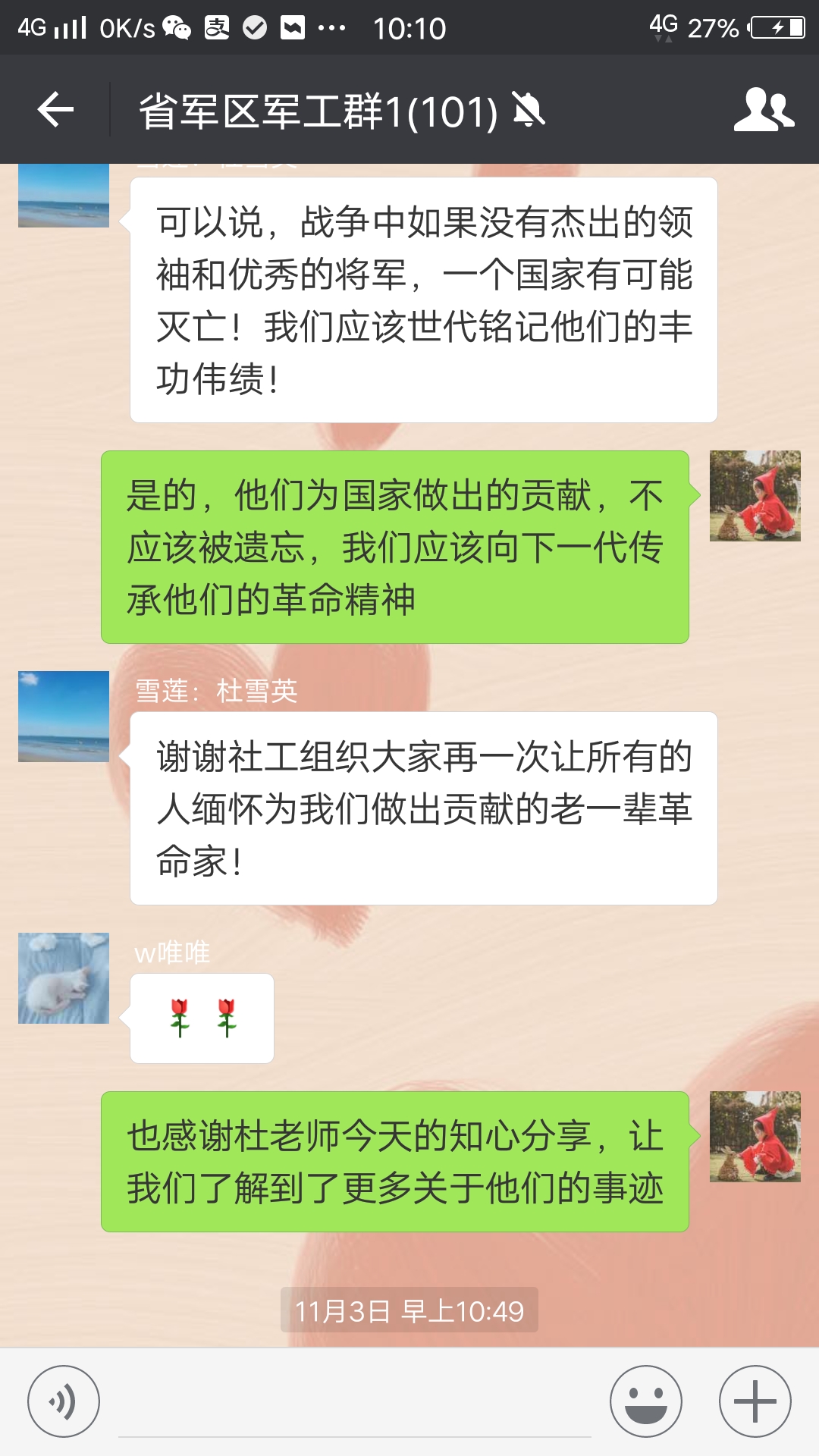This screenshot has width=819, height=1456.
Task: Open 雪莲：杜雪英's beach avatar profile
Action: [x=64, y=717]
